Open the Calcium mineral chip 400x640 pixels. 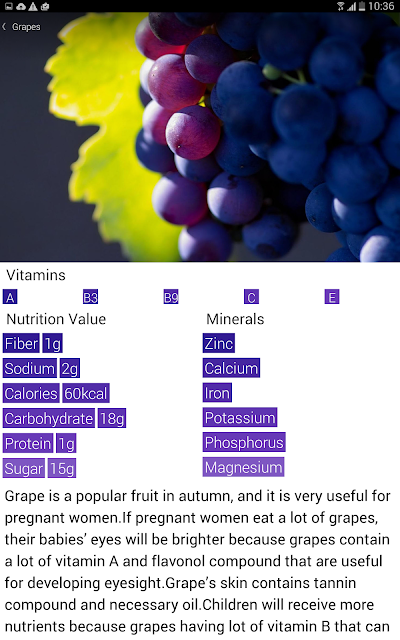pyautogui.click(x=231, y=368)
